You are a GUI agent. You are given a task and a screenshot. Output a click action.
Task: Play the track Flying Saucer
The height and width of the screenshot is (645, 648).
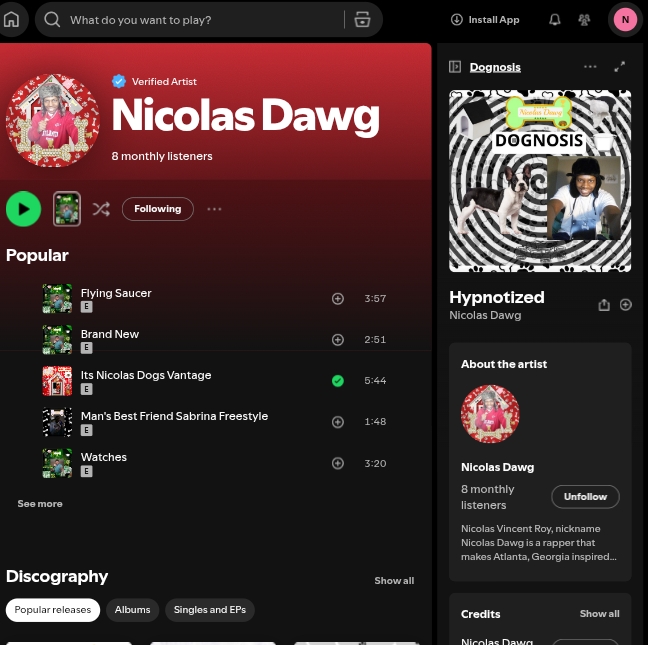point(116,293)
